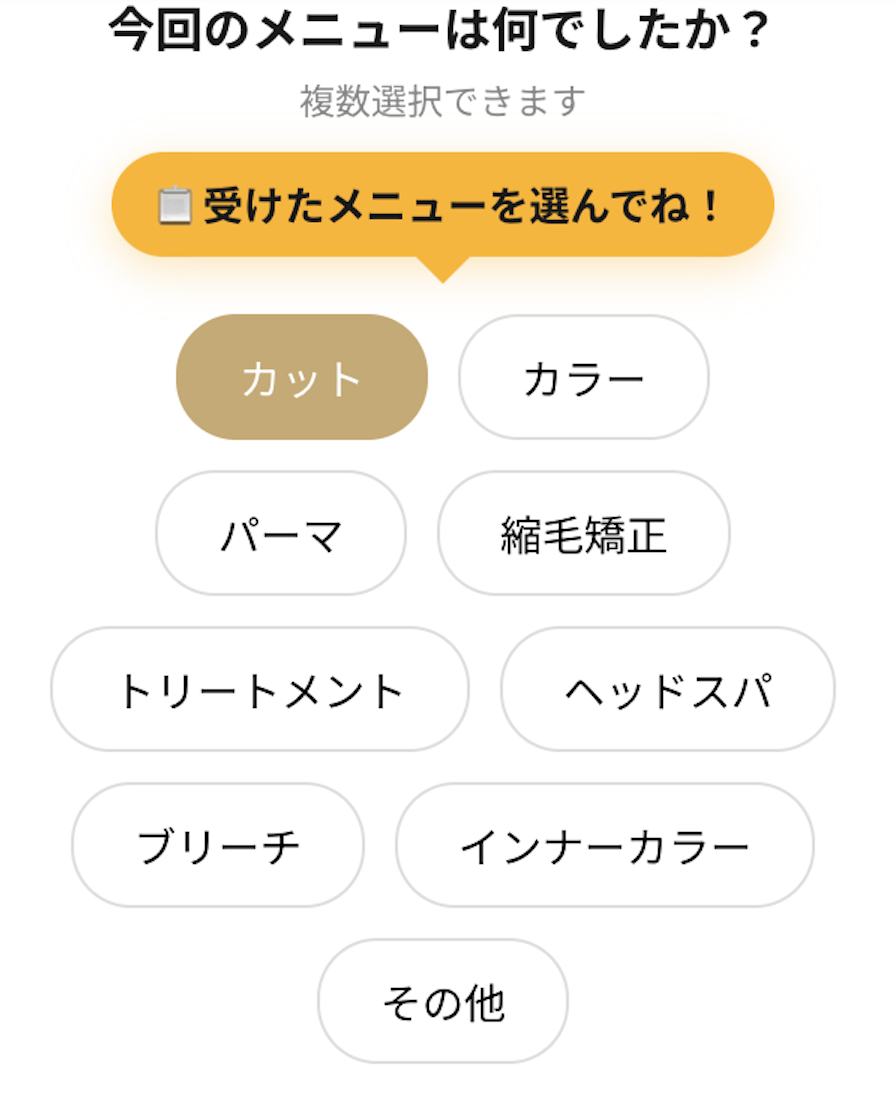This screenshot has height=1118, width=896.
Task: Toggle the カラー pill in the first row
Action: pos(583,376)
